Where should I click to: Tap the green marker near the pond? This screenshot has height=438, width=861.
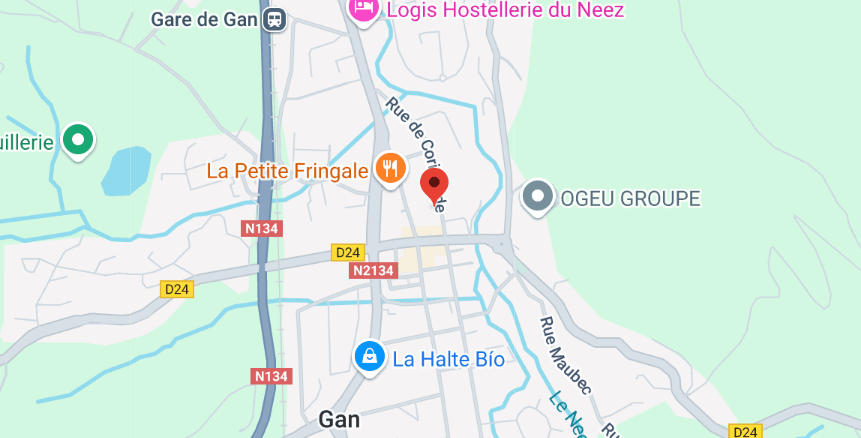(78, 139)
